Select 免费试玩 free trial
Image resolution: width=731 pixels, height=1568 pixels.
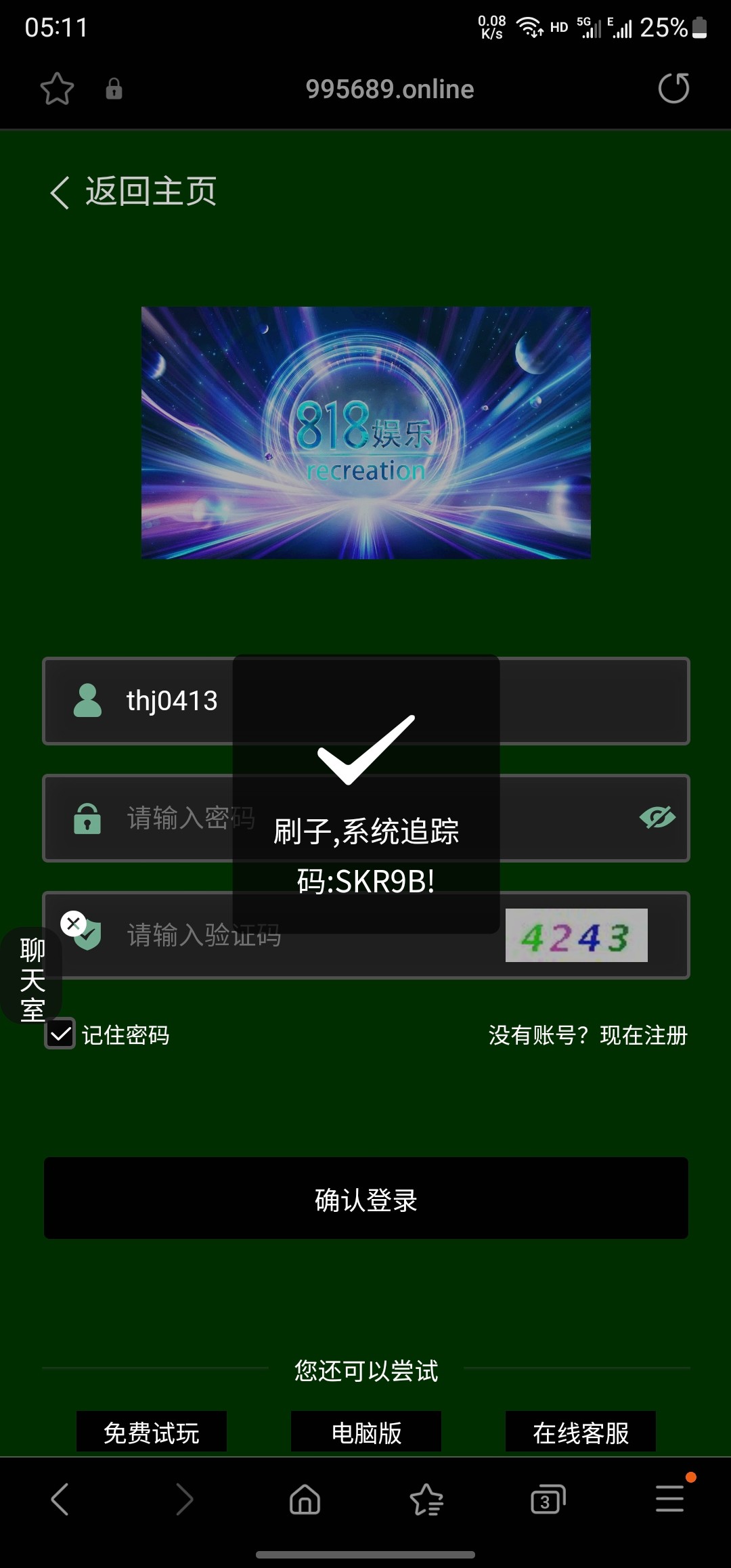point(151,1432)
